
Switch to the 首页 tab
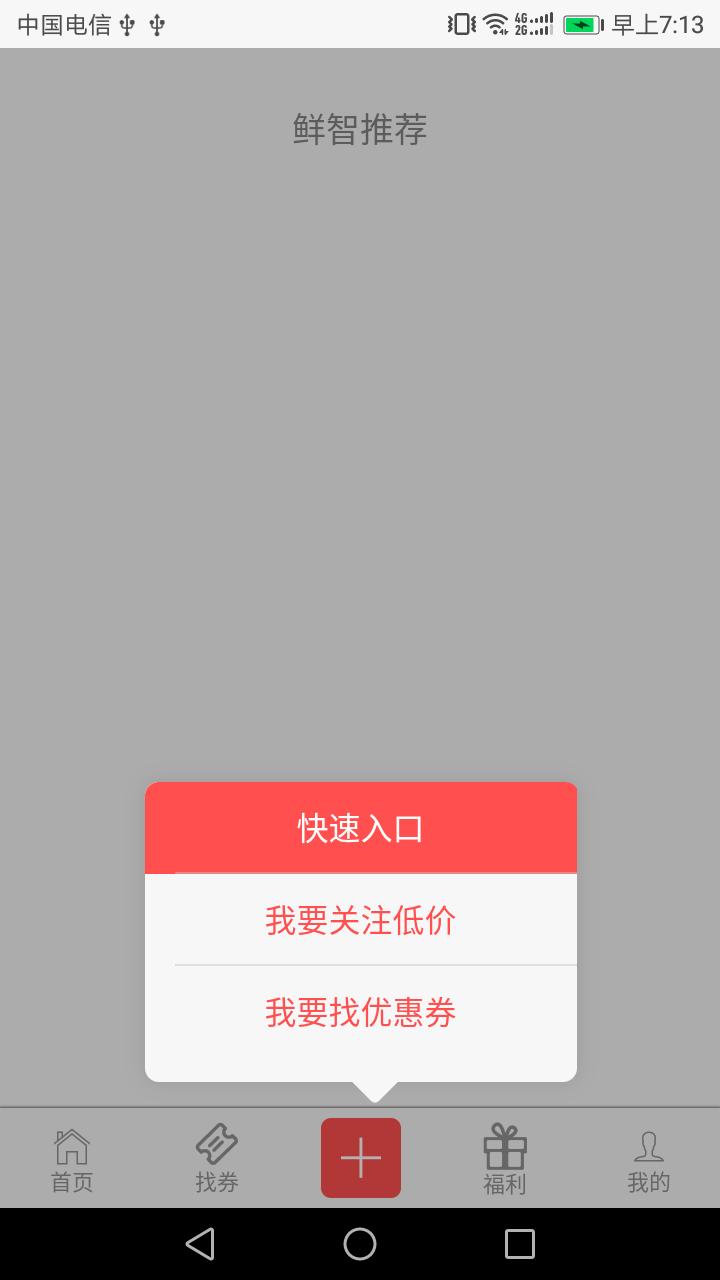pos(72,1160)
